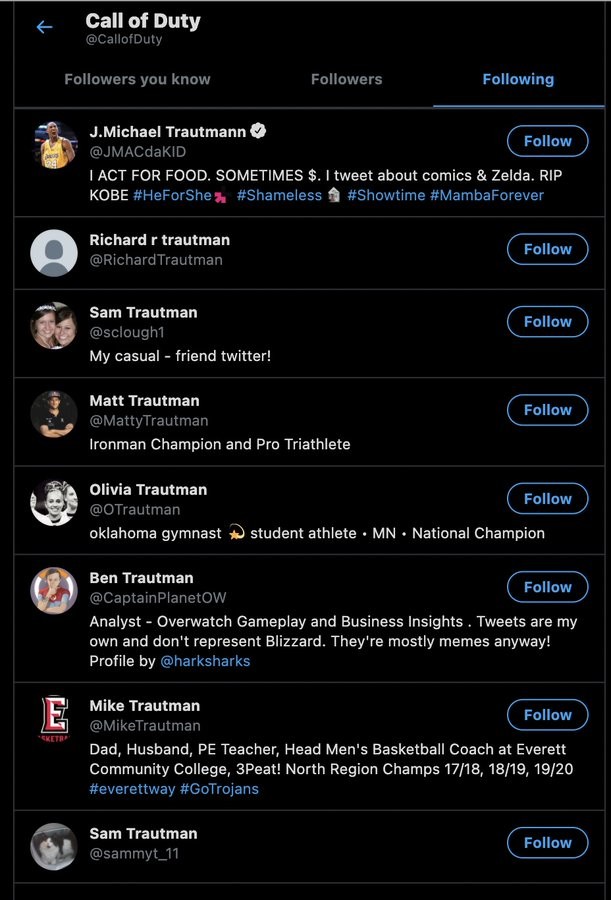Follow Sam Trautman @sammyt_11
Viewport: 611px width, 900px height.
pyautogui.click(x=547, y=842)
